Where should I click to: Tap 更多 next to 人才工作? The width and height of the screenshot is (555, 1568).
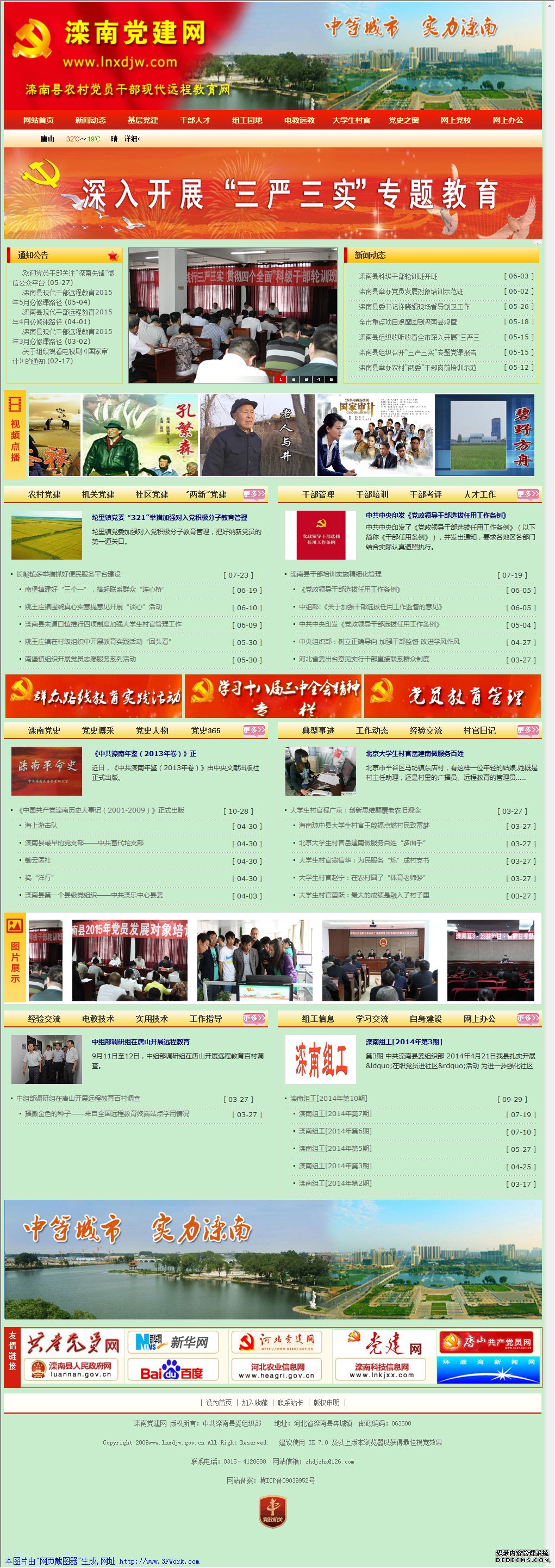[528, 494]
